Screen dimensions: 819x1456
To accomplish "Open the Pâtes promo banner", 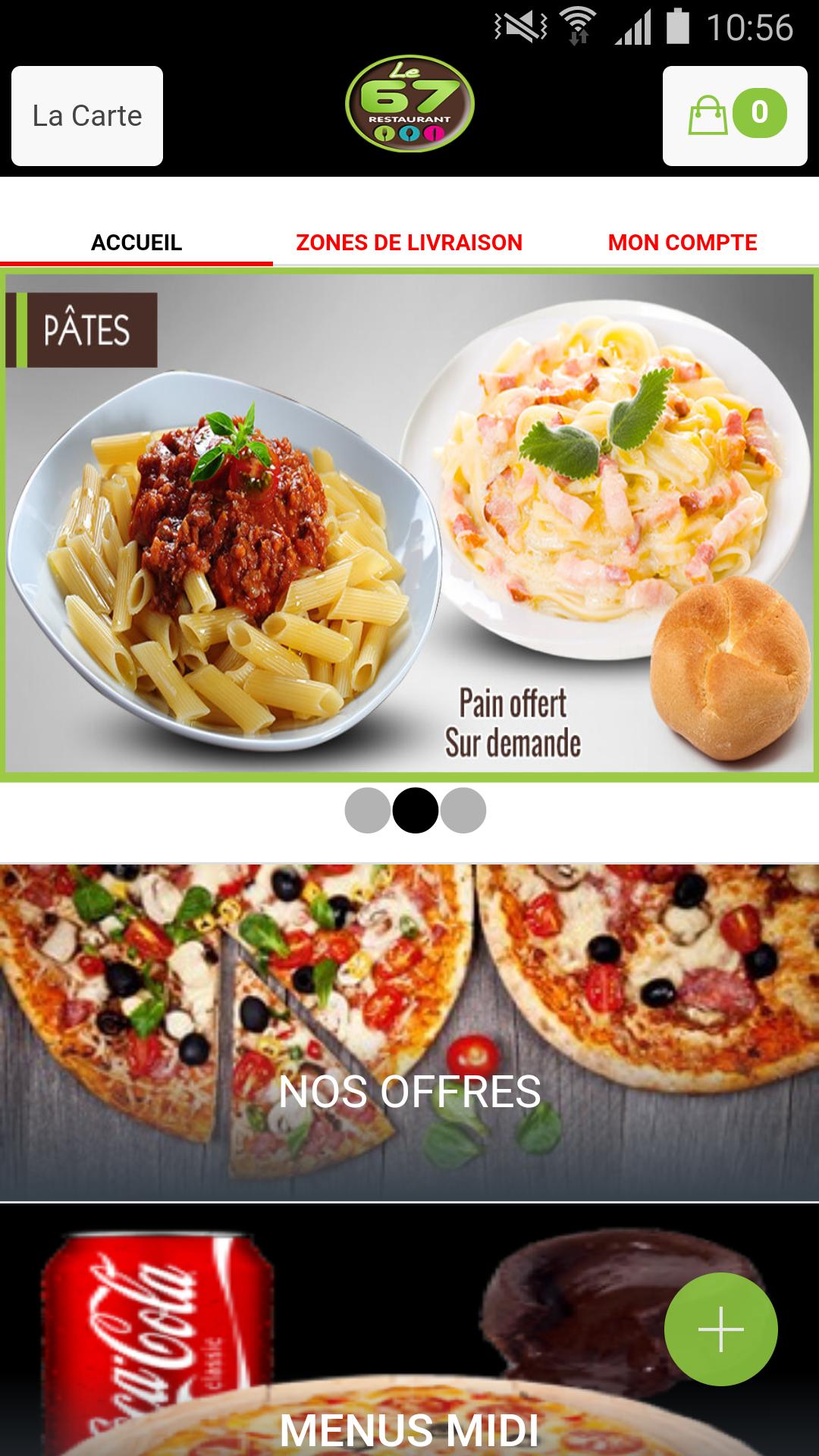I will coord(409,523).
